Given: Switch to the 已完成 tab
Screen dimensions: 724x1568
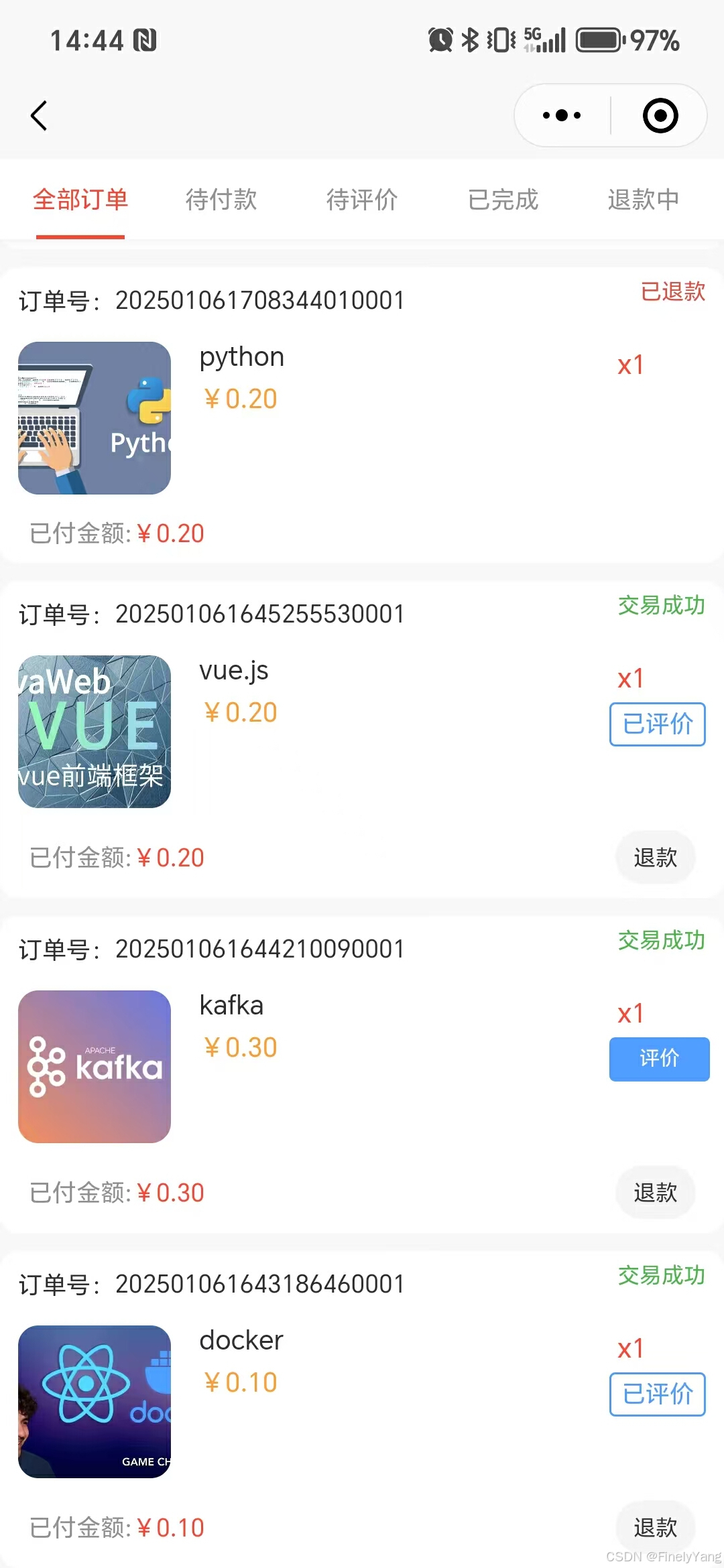Looking at the screenshot, I should click(x=503, y=200).
